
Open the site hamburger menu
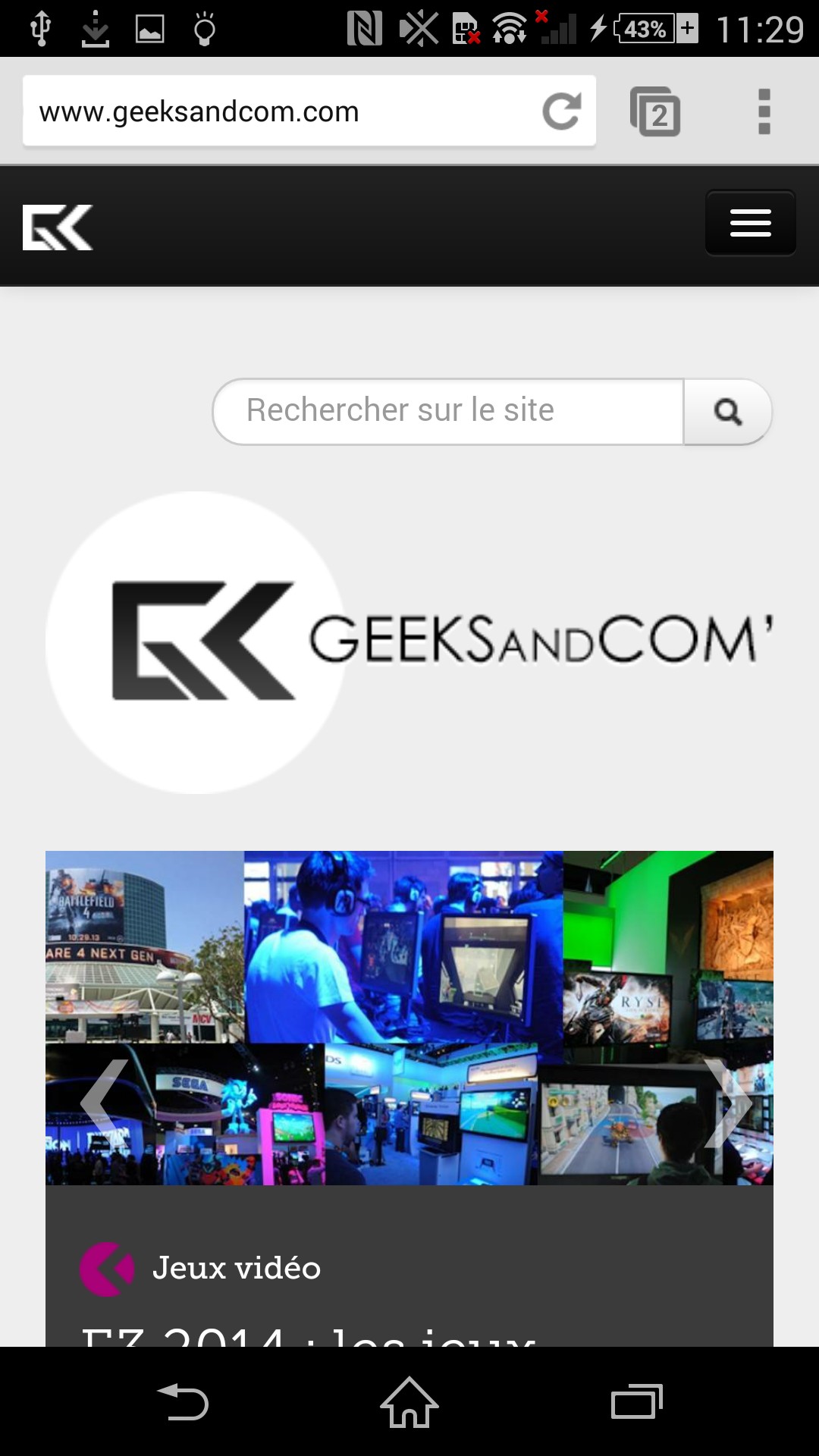(750, 223)
